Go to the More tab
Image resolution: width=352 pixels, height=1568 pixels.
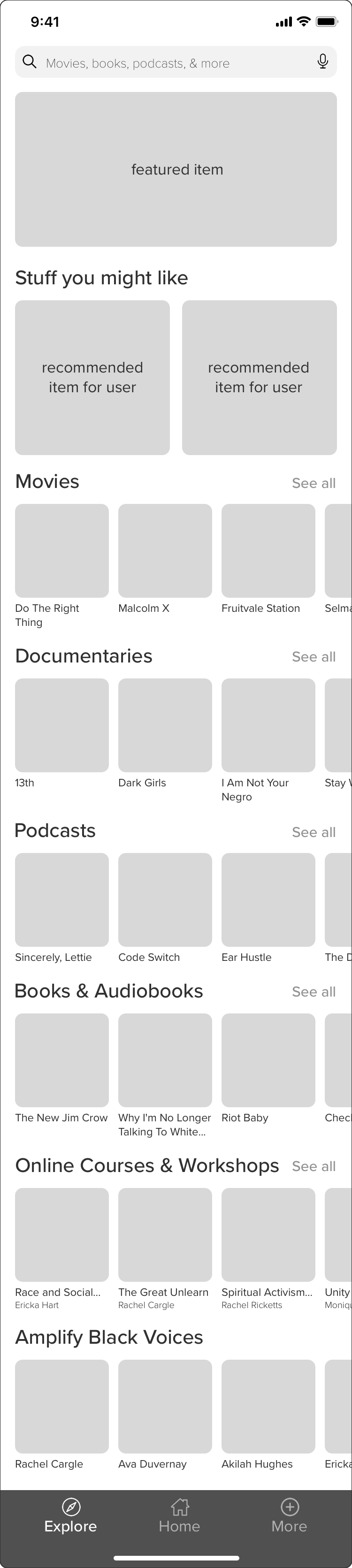(289, 1515)
